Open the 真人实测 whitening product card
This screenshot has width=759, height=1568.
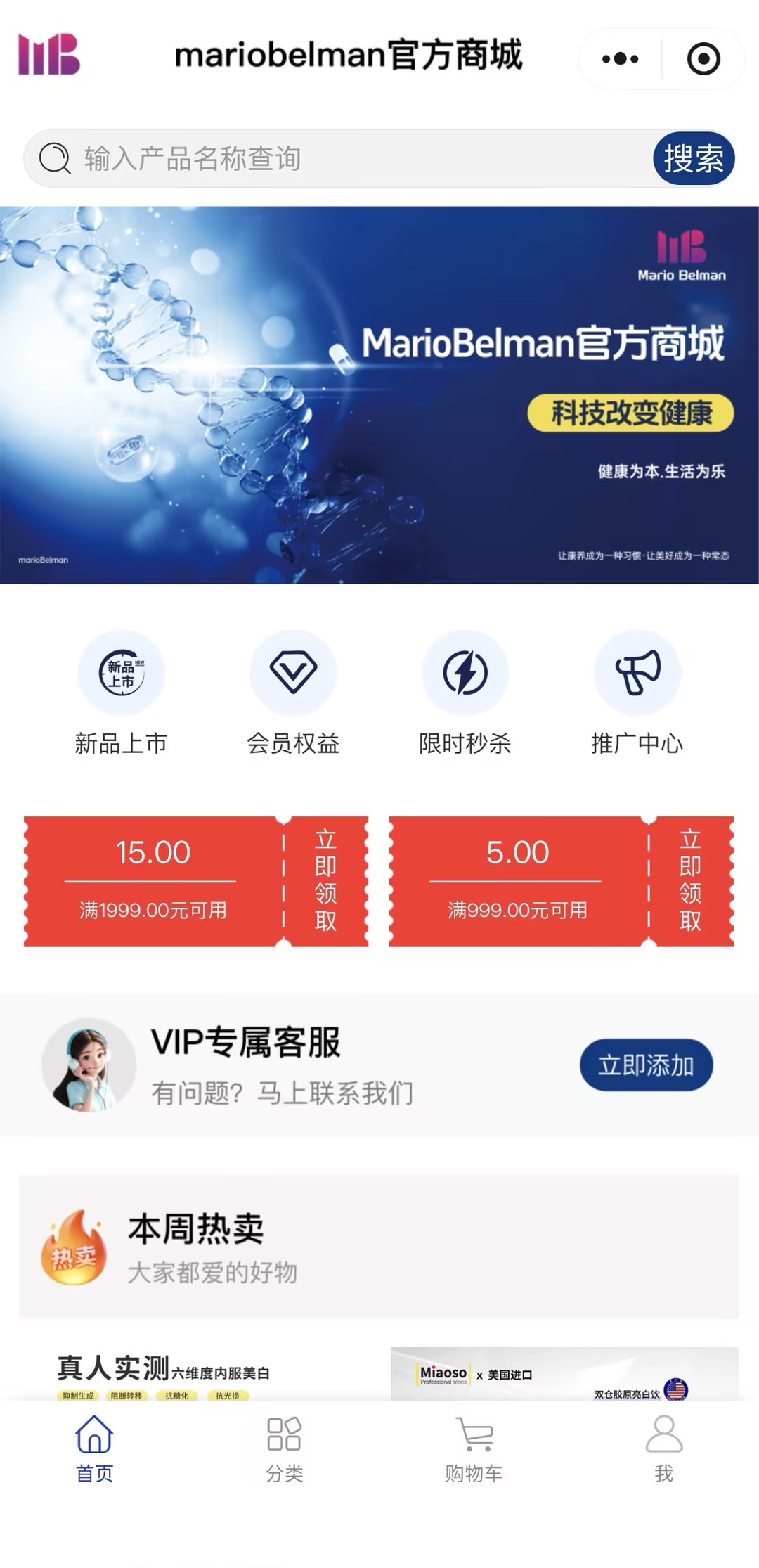tap(197, 1375)
